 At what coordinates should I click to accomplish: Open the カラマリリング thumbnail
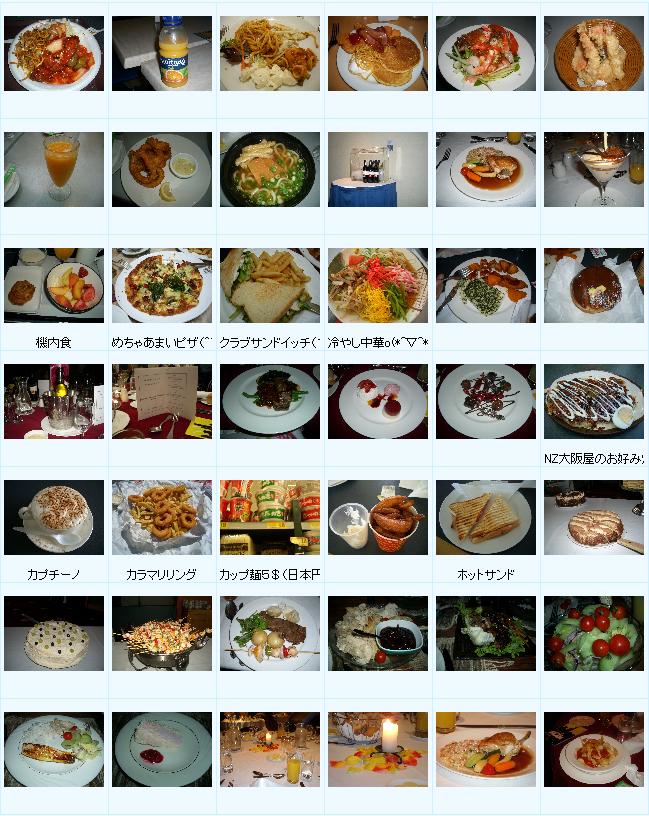point(162,518)
